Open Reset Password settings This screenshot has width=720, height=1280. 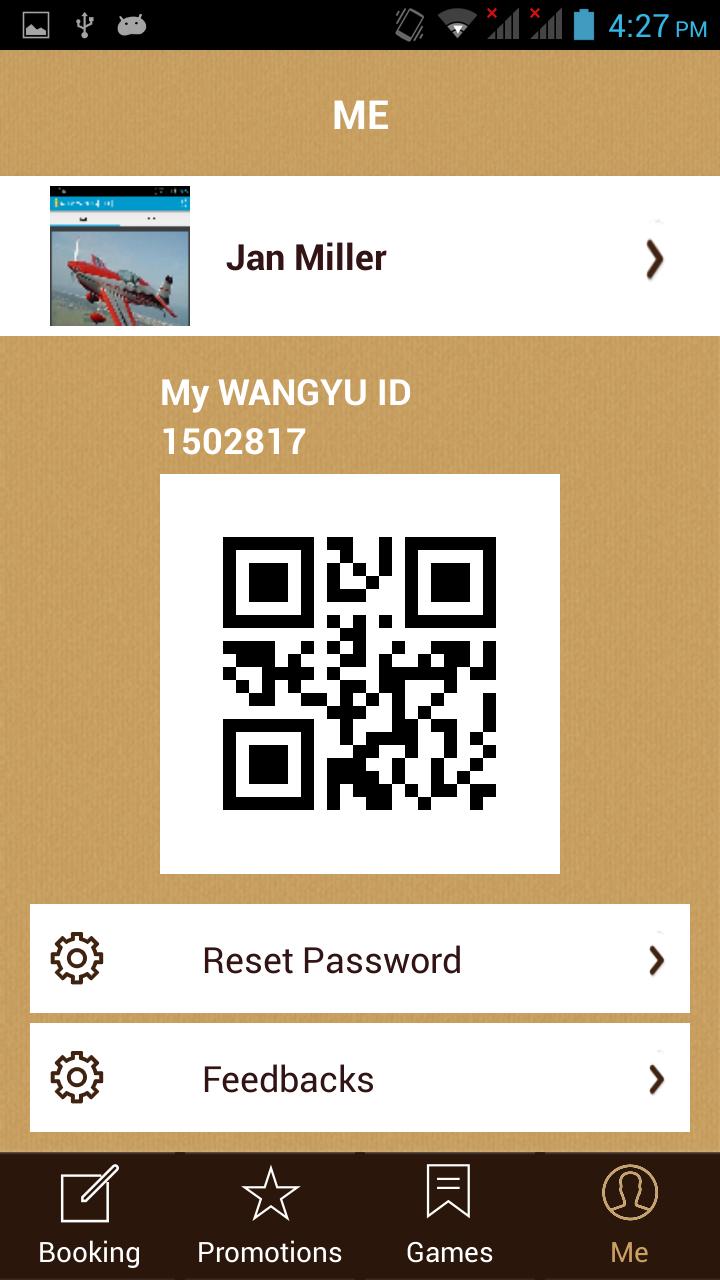pos(330,960)
